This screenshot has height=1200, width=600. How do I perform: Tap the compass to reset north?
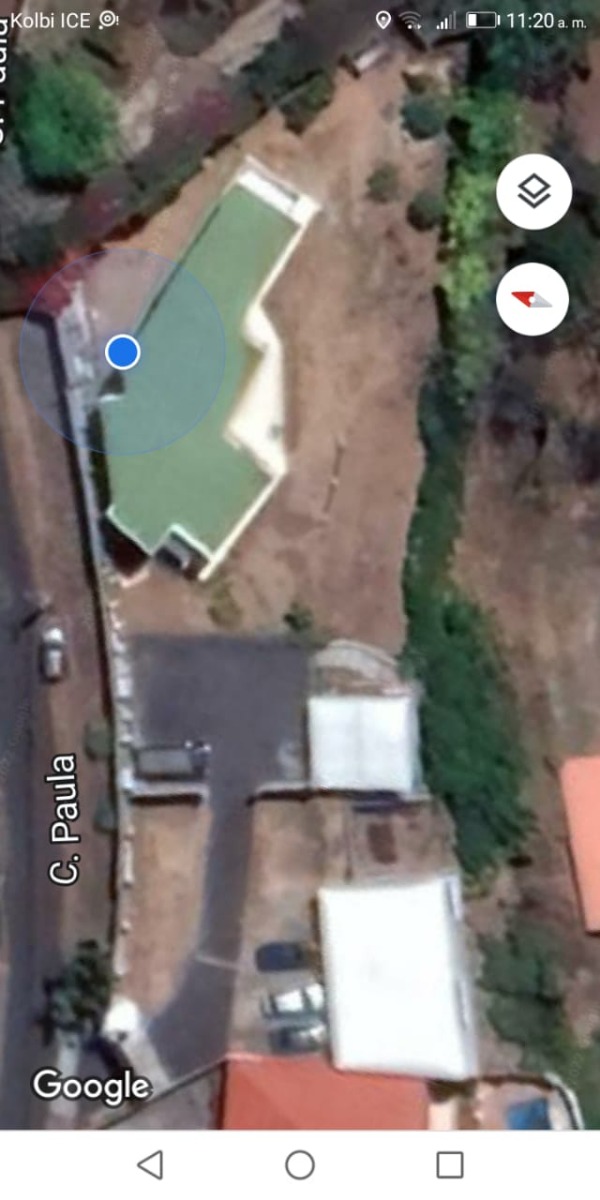click(x=532, y=299)
